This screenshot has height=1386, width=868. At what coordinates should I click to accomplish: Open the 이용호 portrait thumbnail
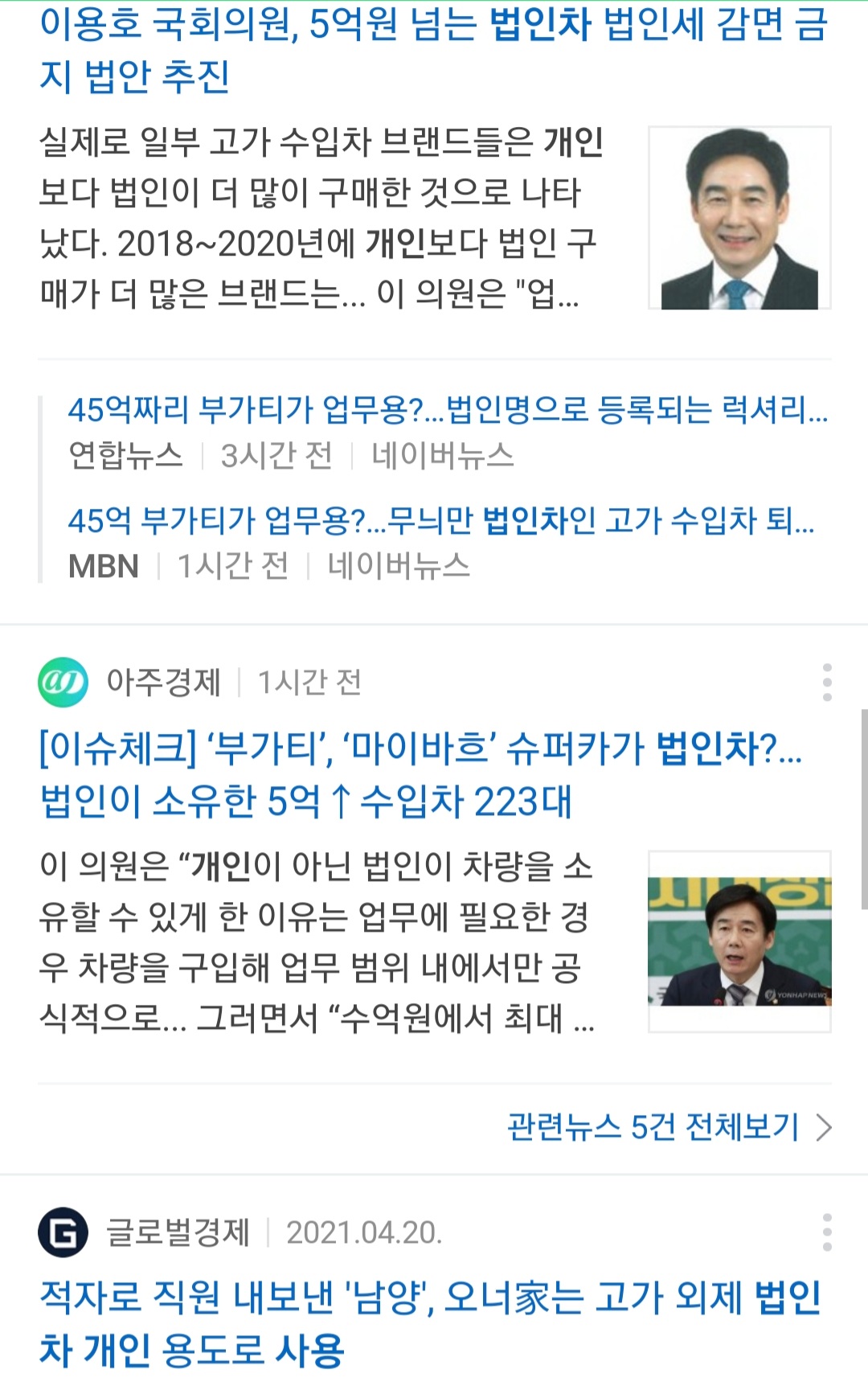click(739, 218)
